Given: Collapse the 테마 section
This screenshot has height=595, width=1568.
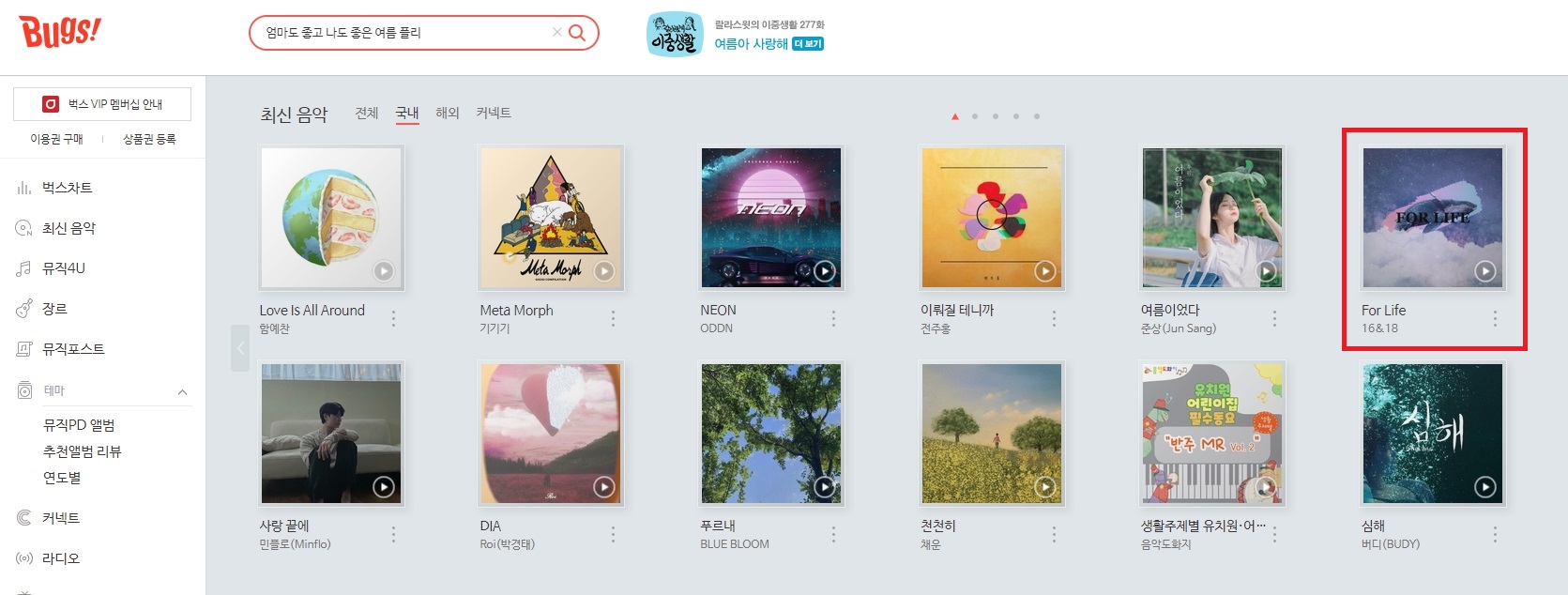Looking at the screenshot, I should coord(182,391).
